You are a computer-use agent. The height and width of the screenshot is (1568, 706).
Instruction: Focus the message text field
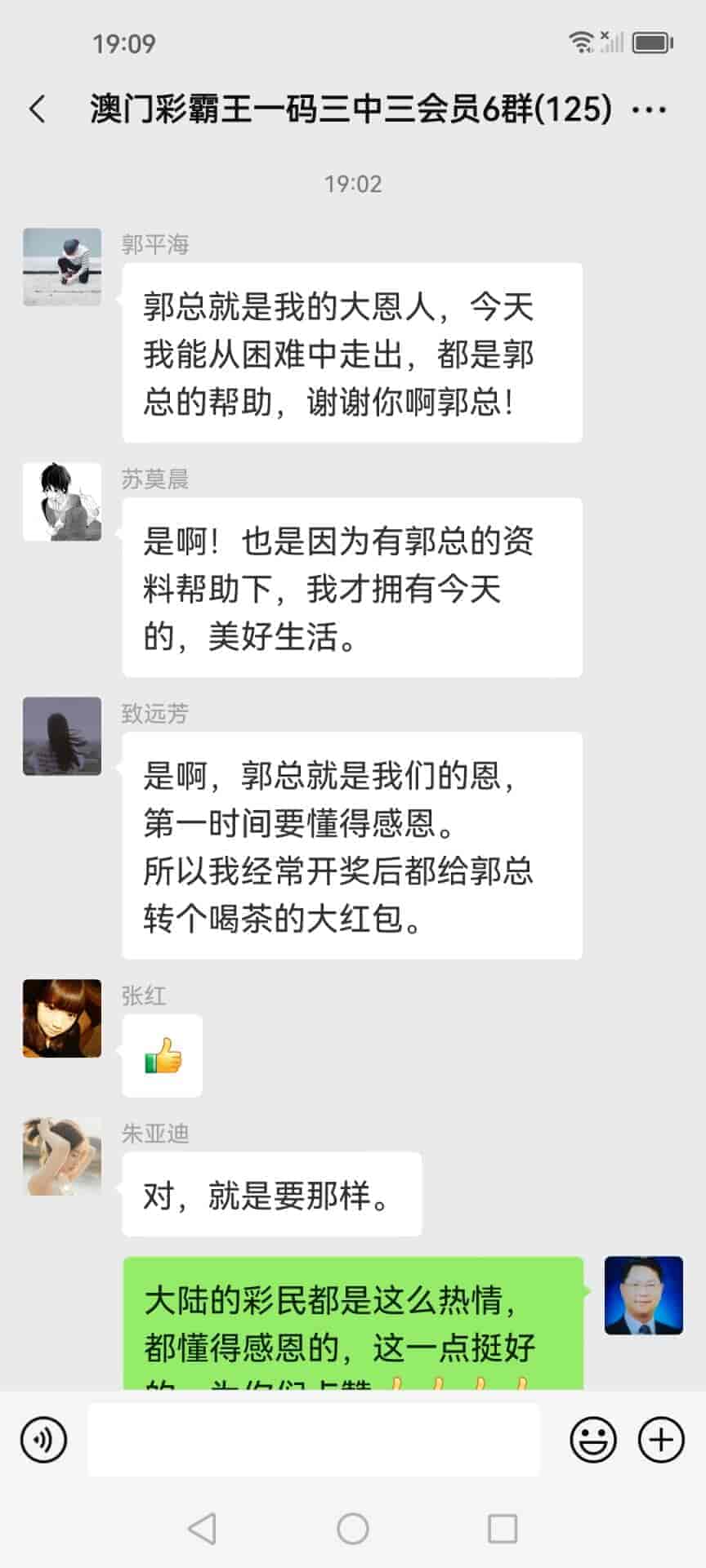314,1440
